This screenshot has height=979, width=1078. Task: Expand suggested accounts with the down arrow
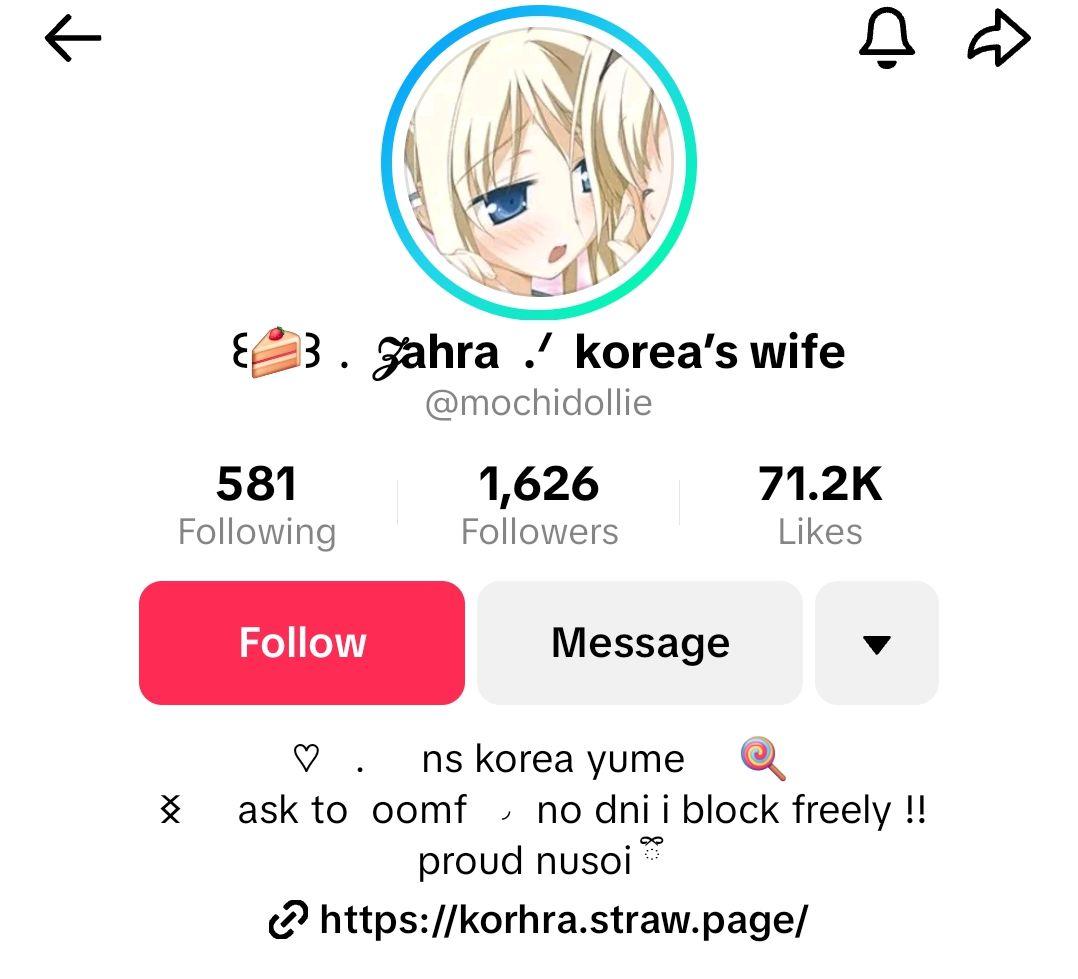(876, 643)
